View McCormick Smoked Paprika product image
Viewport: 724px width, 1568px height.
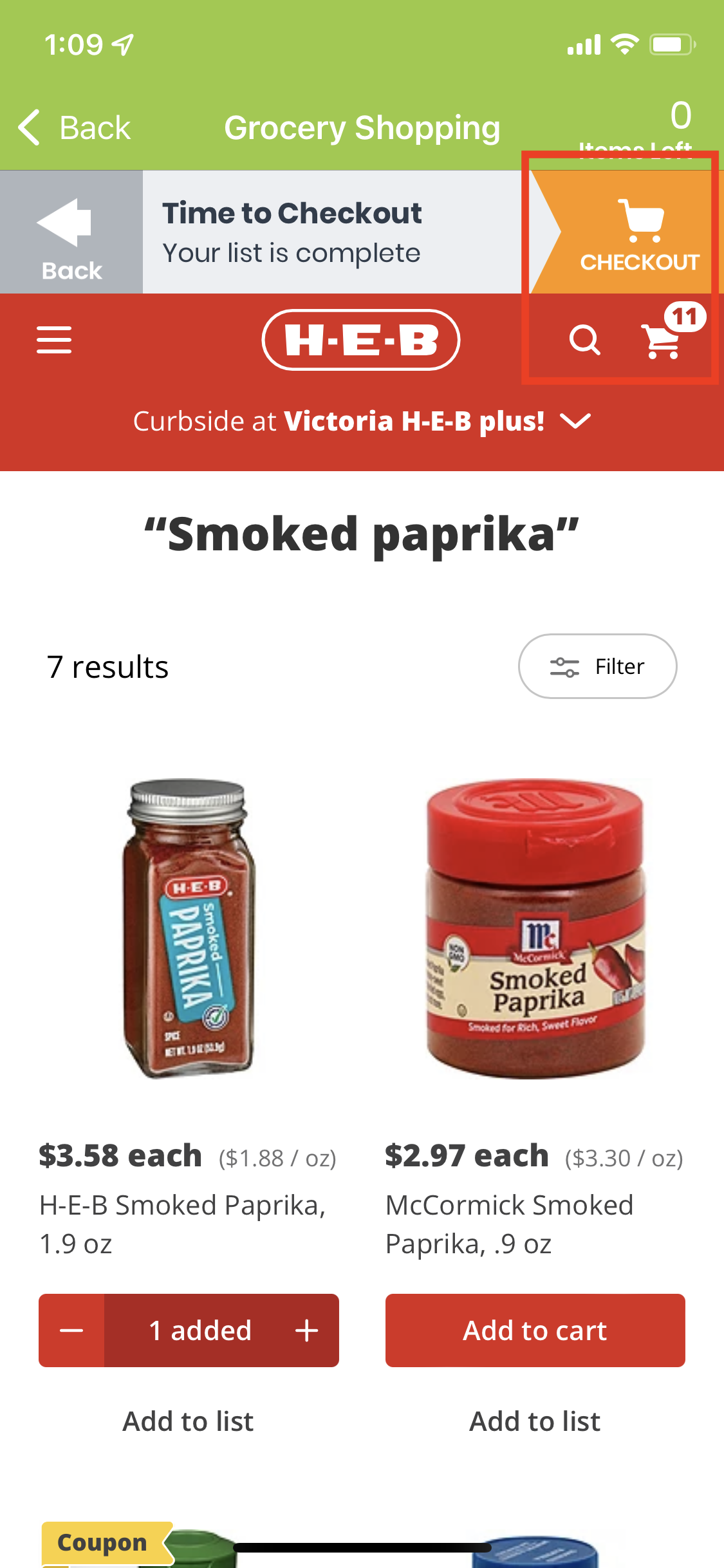[x=535, y=928]
